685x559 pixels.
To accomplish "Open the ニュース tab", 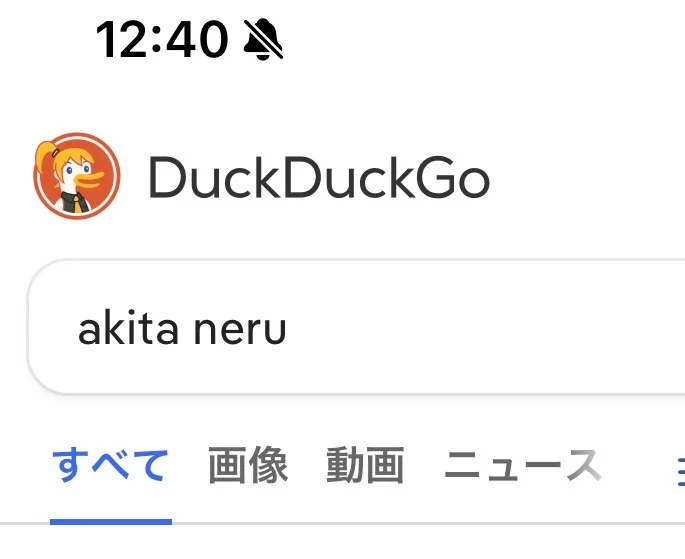I will tap(522, 466).
